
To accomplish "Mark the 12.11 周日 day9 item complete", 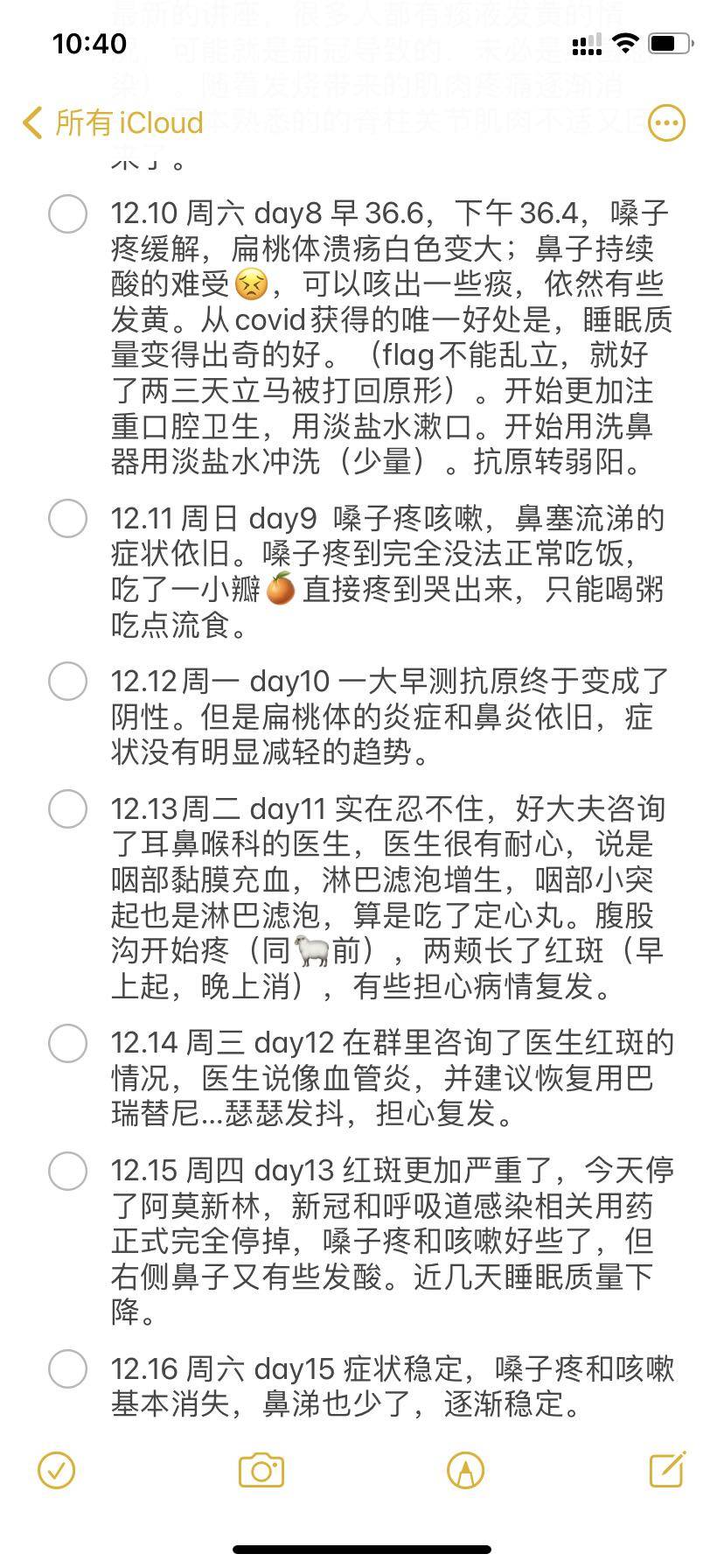I will 67,518.
